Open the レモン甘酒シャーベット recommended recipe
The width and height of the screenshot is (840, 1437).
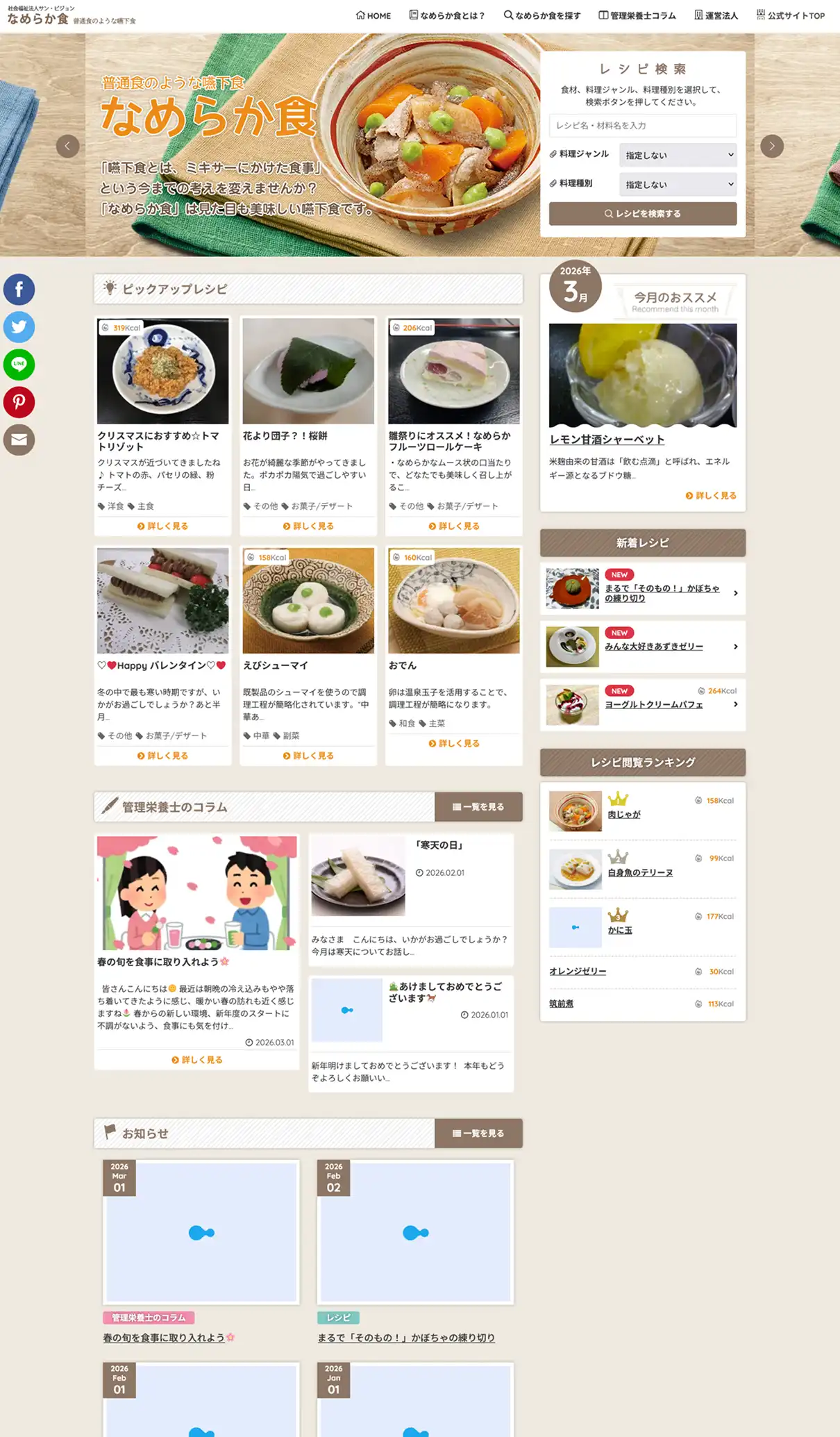click(607, 440)
